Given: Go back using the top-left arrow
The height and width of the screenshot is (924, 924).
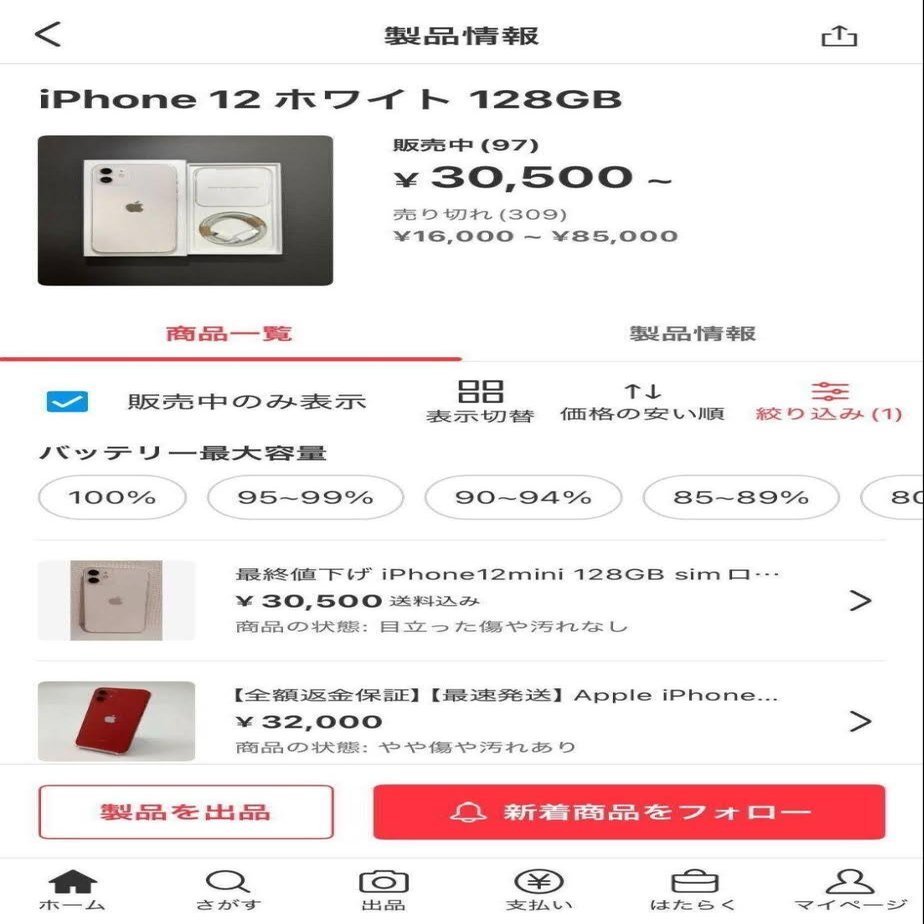Looking at the screenshot, I should [48, 35].
